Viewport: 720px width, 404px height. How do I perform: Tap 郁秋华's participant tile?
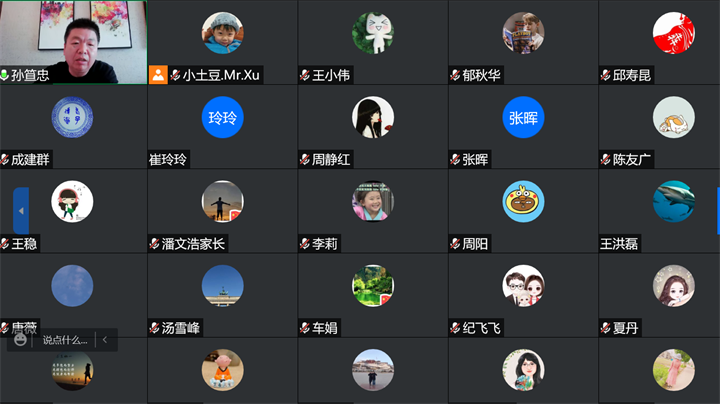pos(523,42)
